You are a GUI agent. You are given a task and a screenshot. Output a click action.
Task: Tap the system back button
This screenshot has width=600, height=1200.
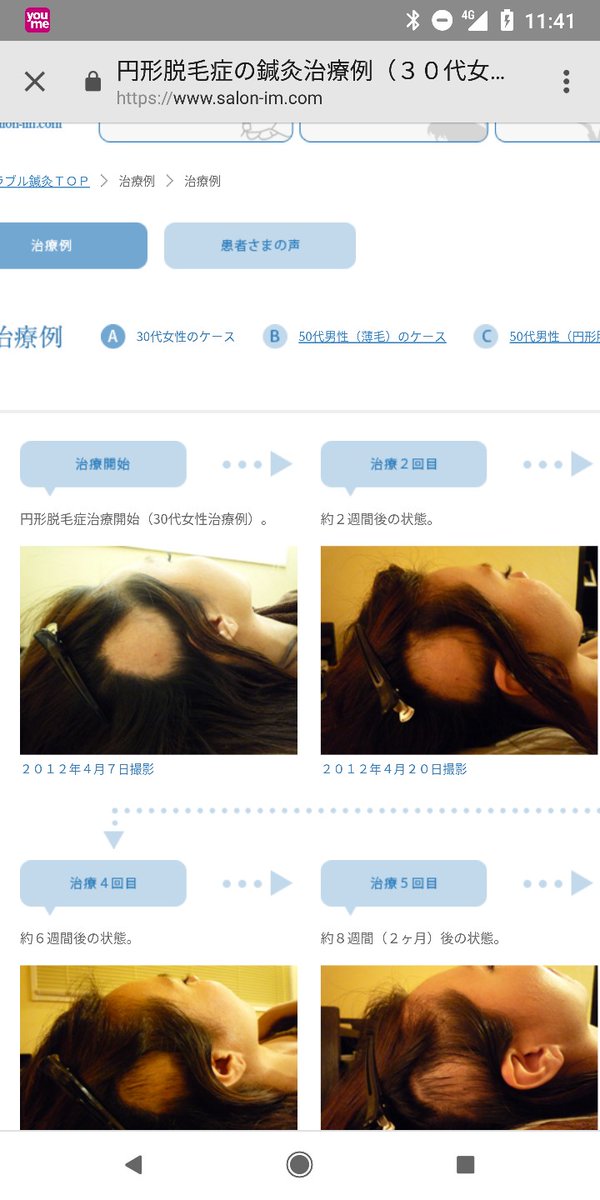pyautogui.click(x=133, y=1164)
